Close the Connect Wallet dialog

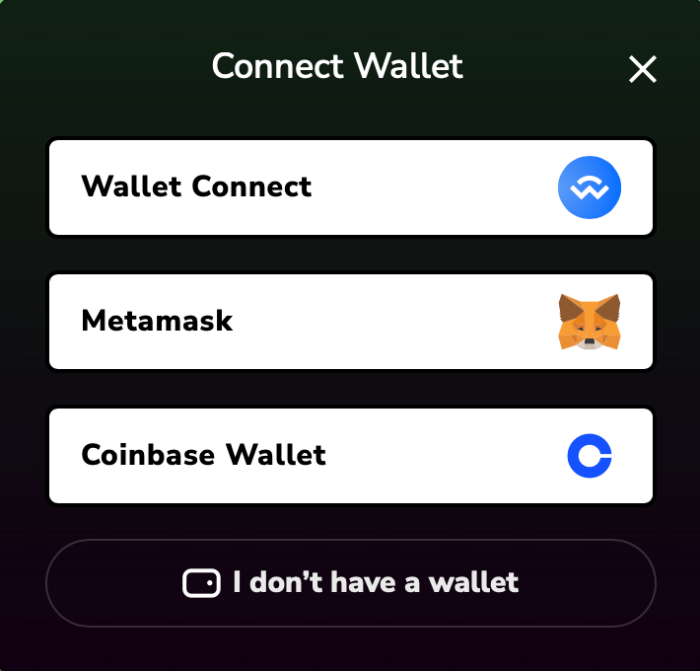642,69
